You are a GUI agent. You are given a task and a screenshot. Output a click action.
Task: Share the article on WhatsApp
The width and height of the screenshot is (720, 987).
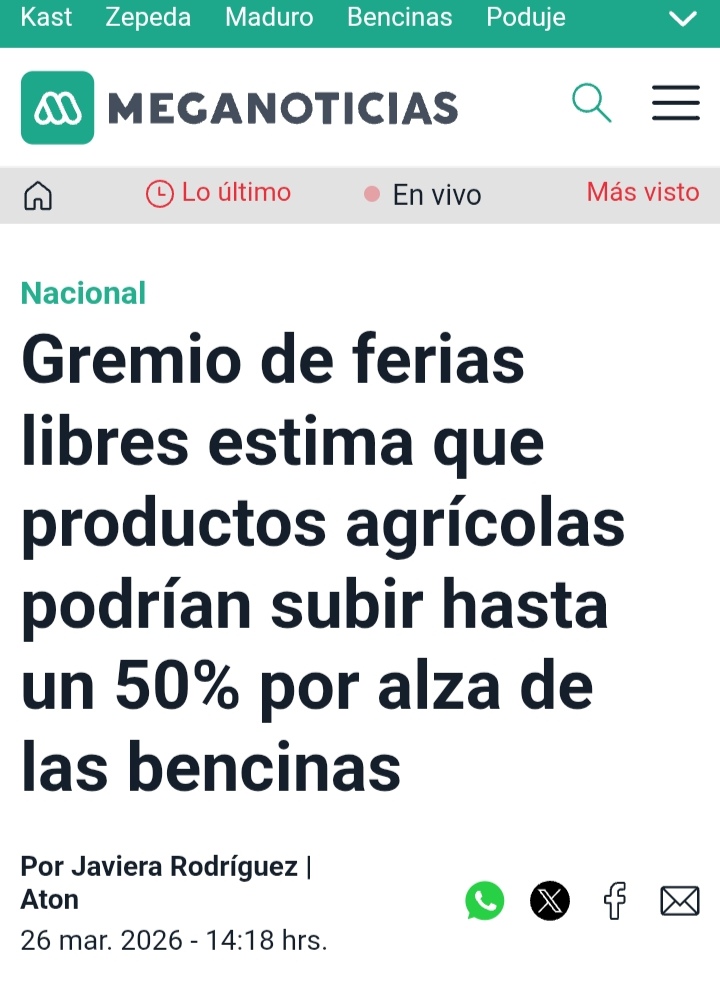[x=485, y=901]
